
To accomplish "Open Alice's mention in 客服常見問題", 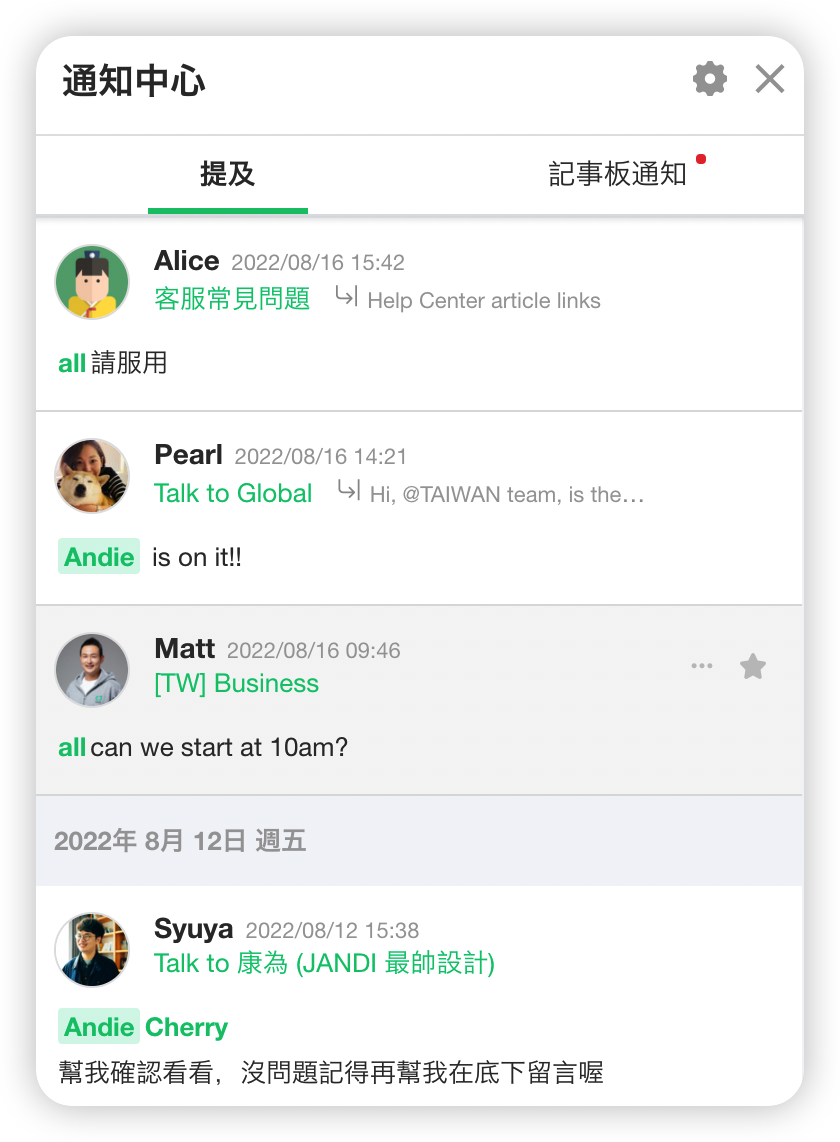I will [420, 362].
